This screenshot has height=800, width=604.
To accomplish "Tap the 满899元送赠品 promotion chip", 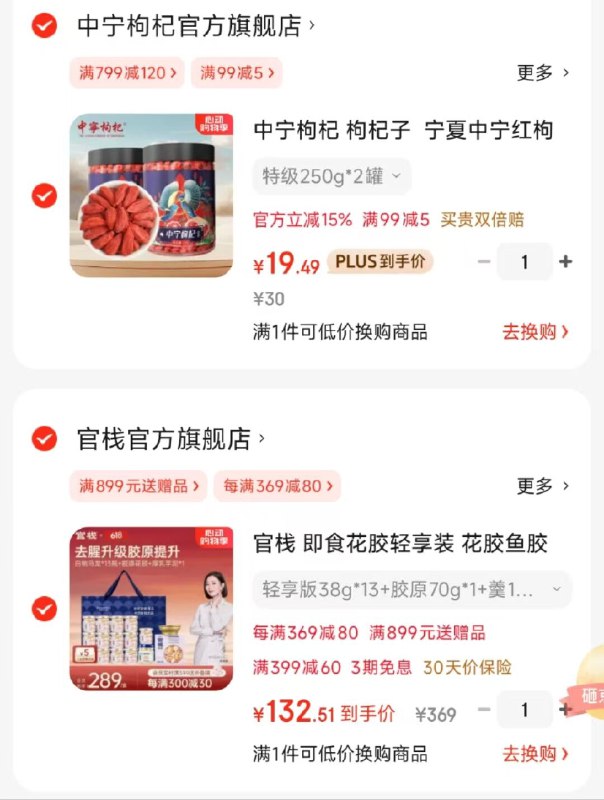I will (139, 486).
